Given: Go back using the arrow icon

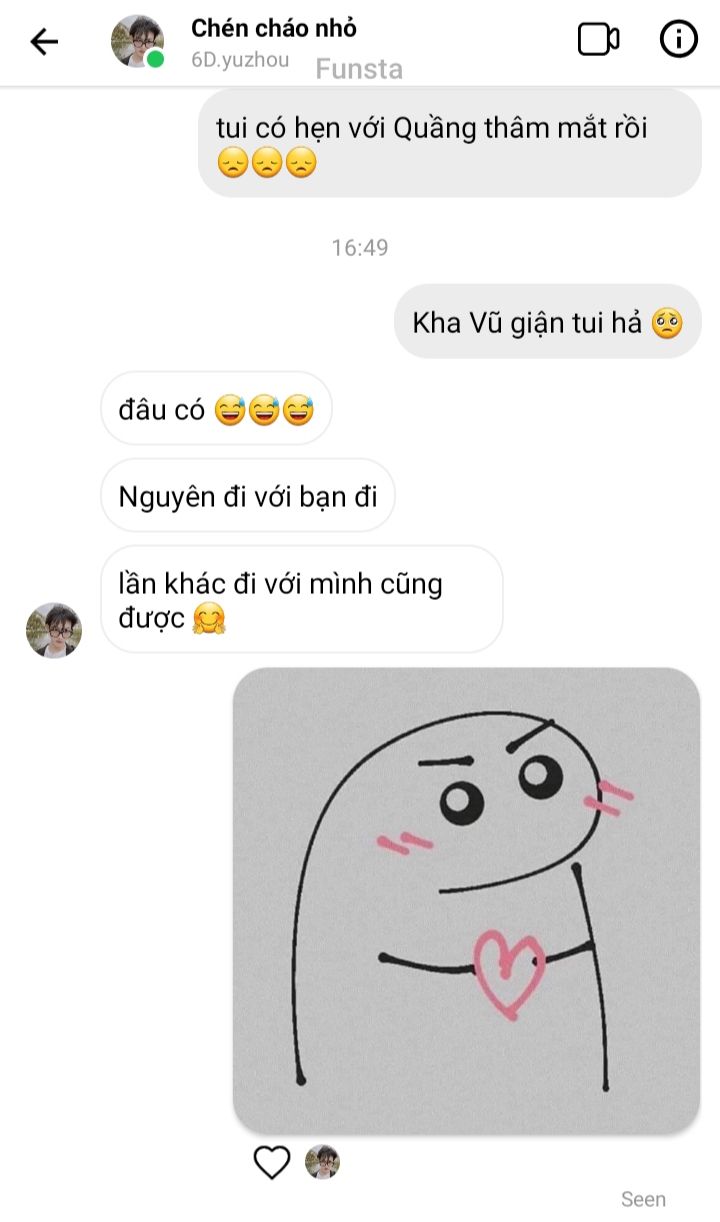Looking at the screenshot, I should [44, 41].
